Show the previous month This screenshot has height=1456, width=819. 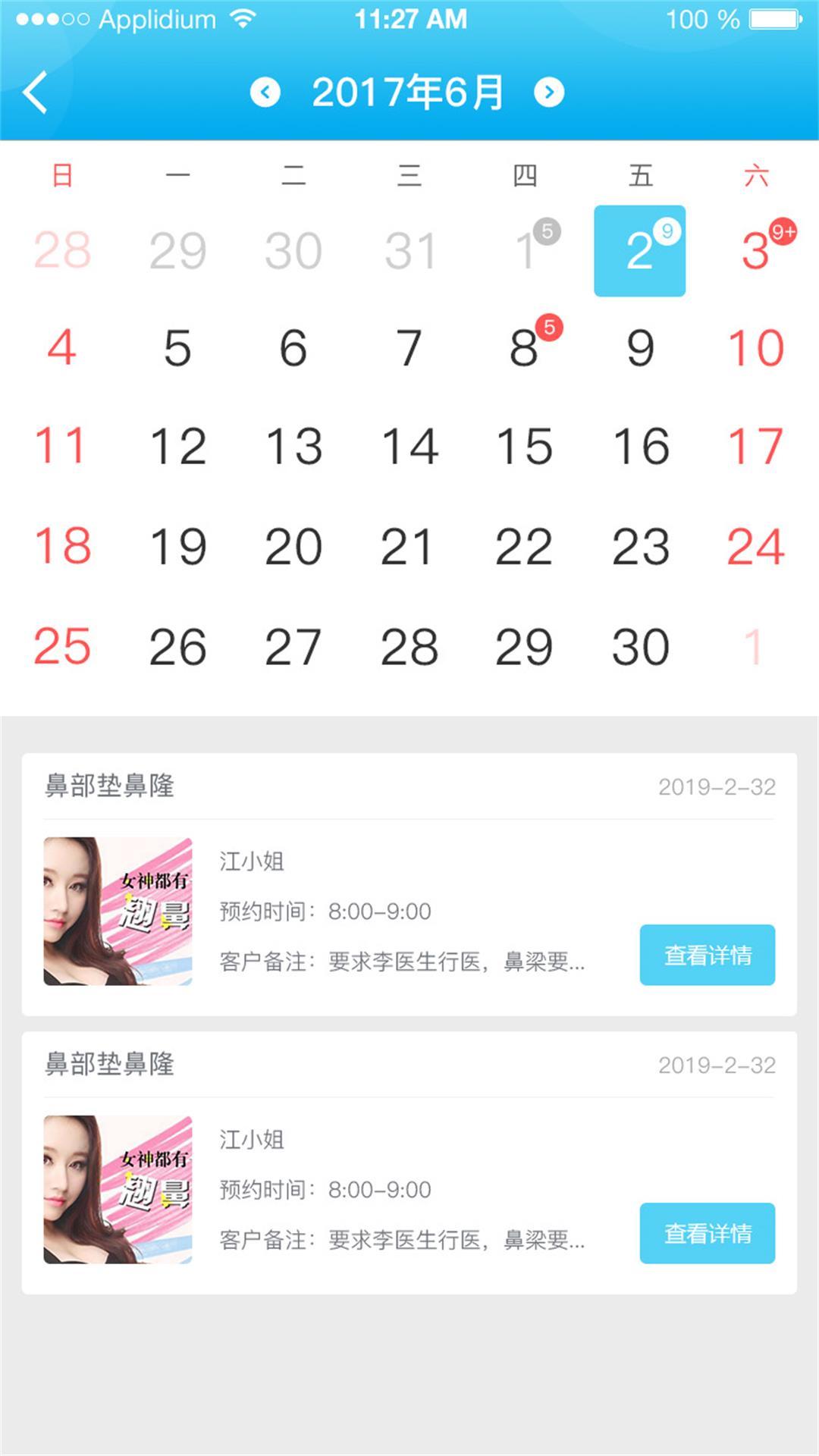coord(265,93)
